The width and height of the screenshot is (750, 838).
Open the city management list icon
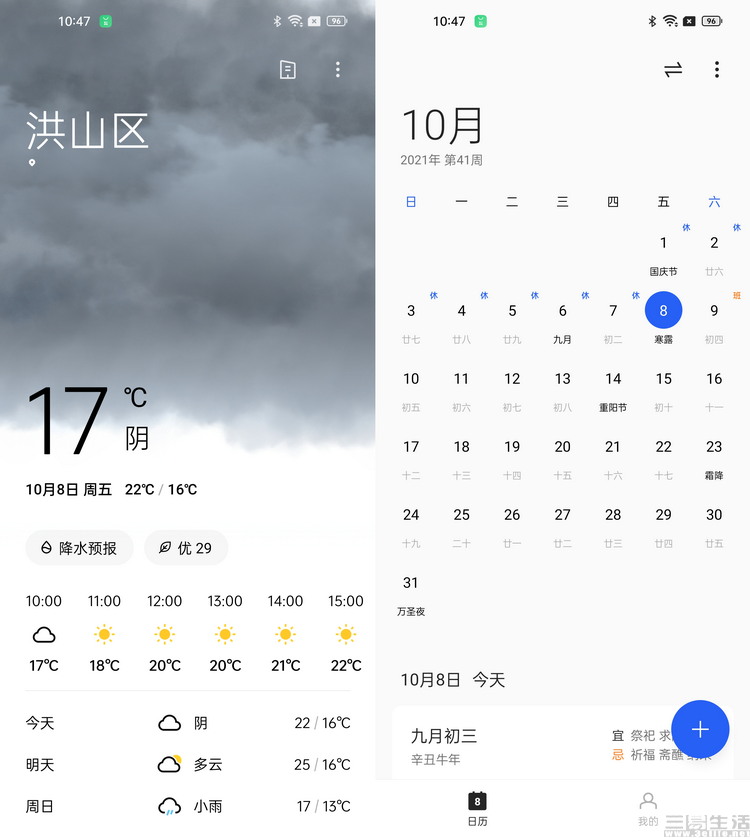(x=288, y=69)
